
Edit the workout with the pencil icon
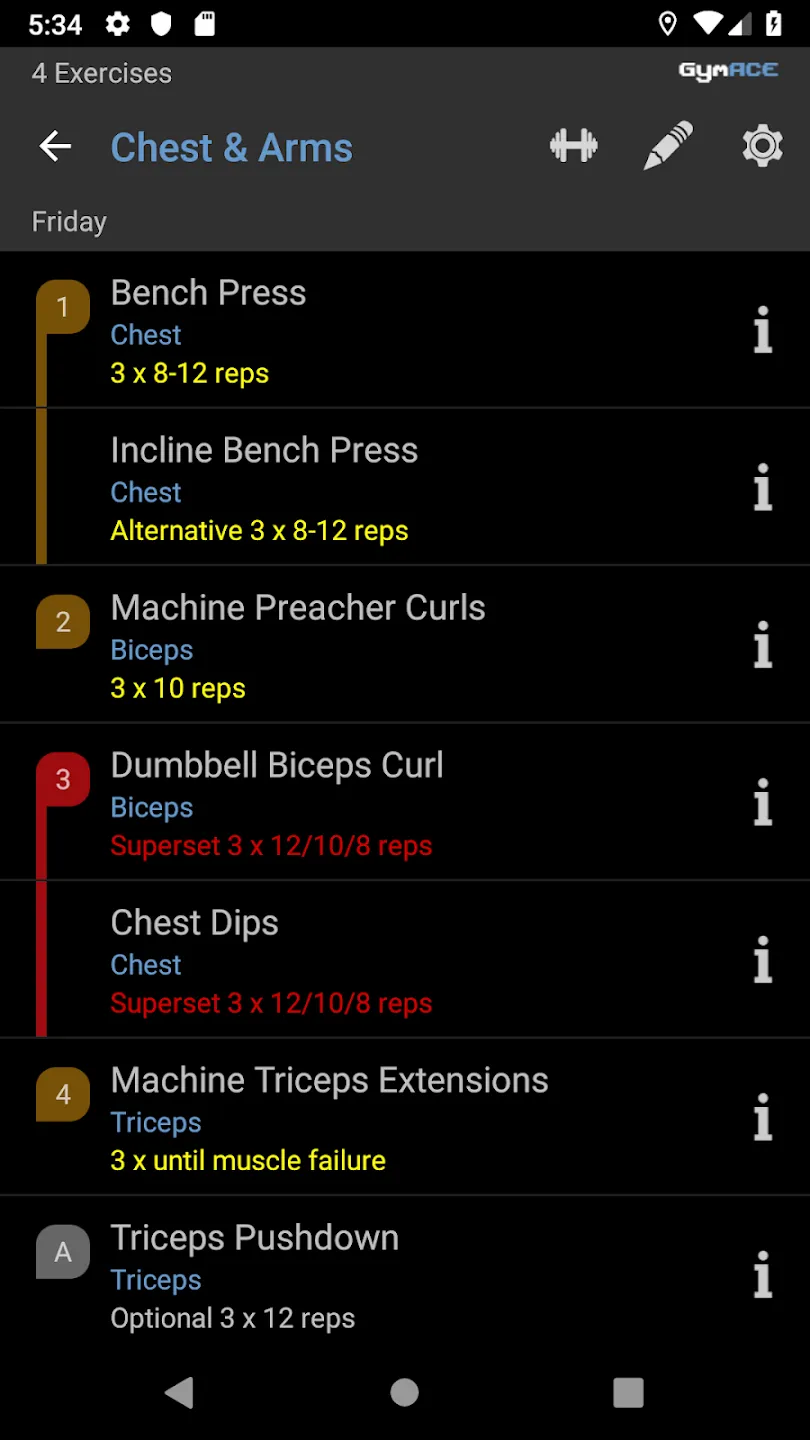click(668, 146)
